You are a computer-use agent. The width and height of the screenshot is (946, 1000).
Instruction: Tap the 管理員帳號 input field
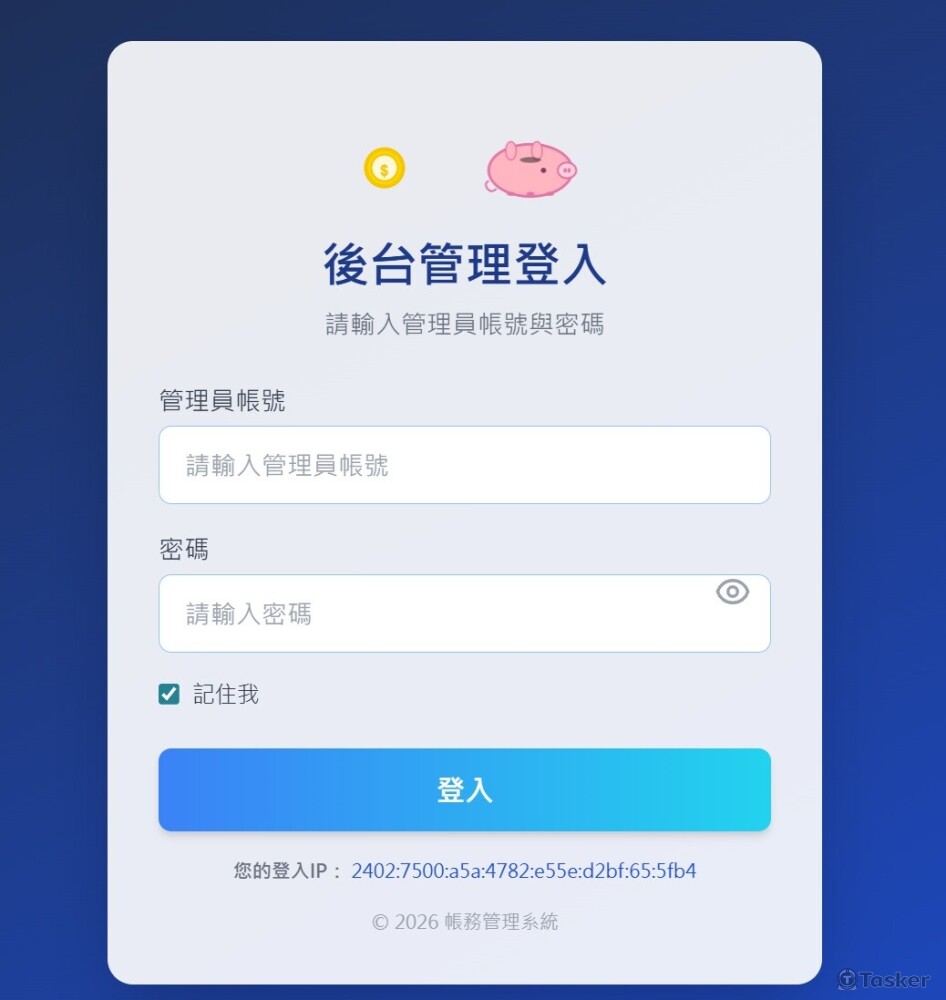tap(464, 465)
